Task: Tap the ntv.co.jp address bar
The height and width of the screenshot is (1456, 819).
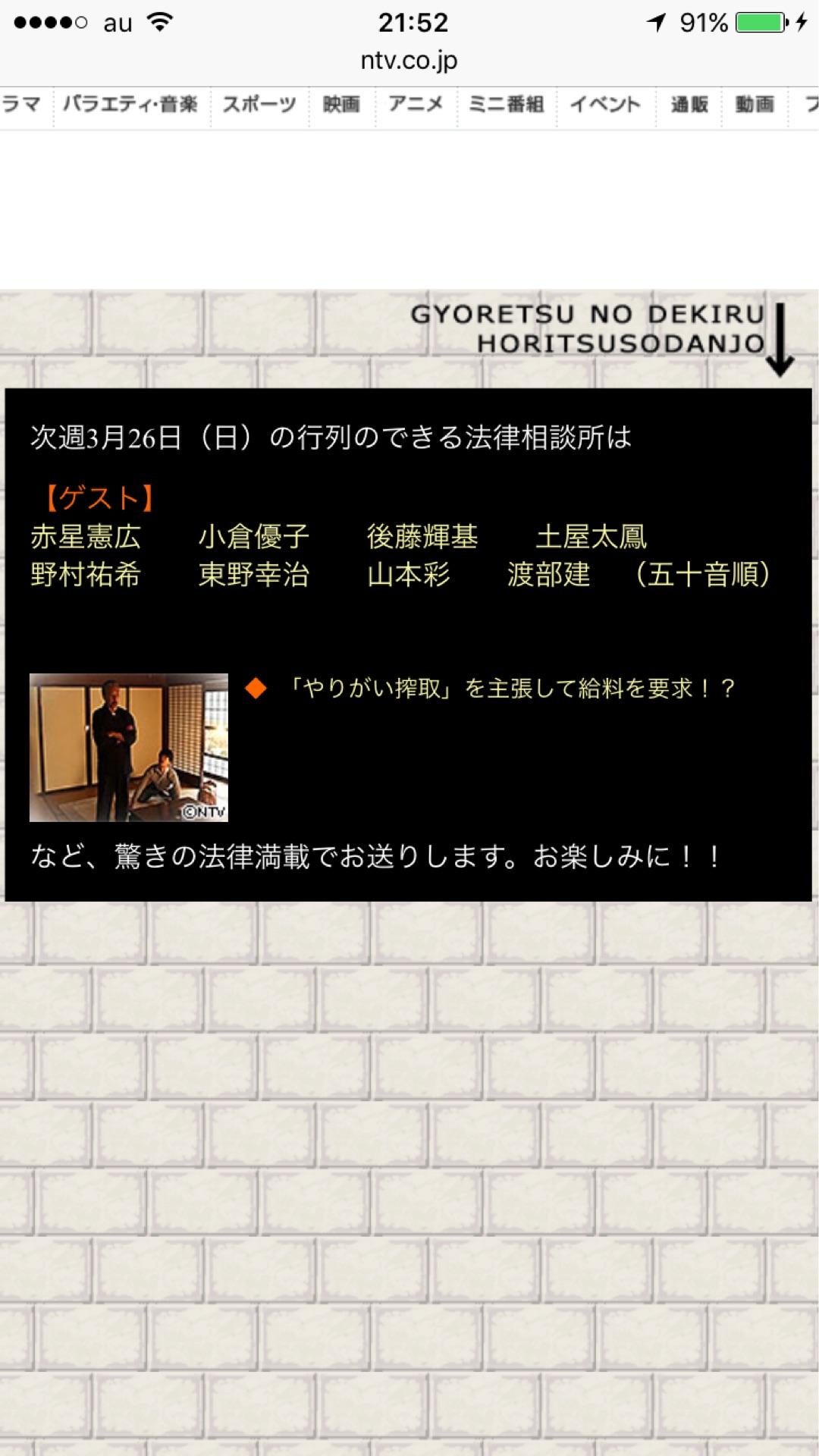Action: click(x=409, y=61)
